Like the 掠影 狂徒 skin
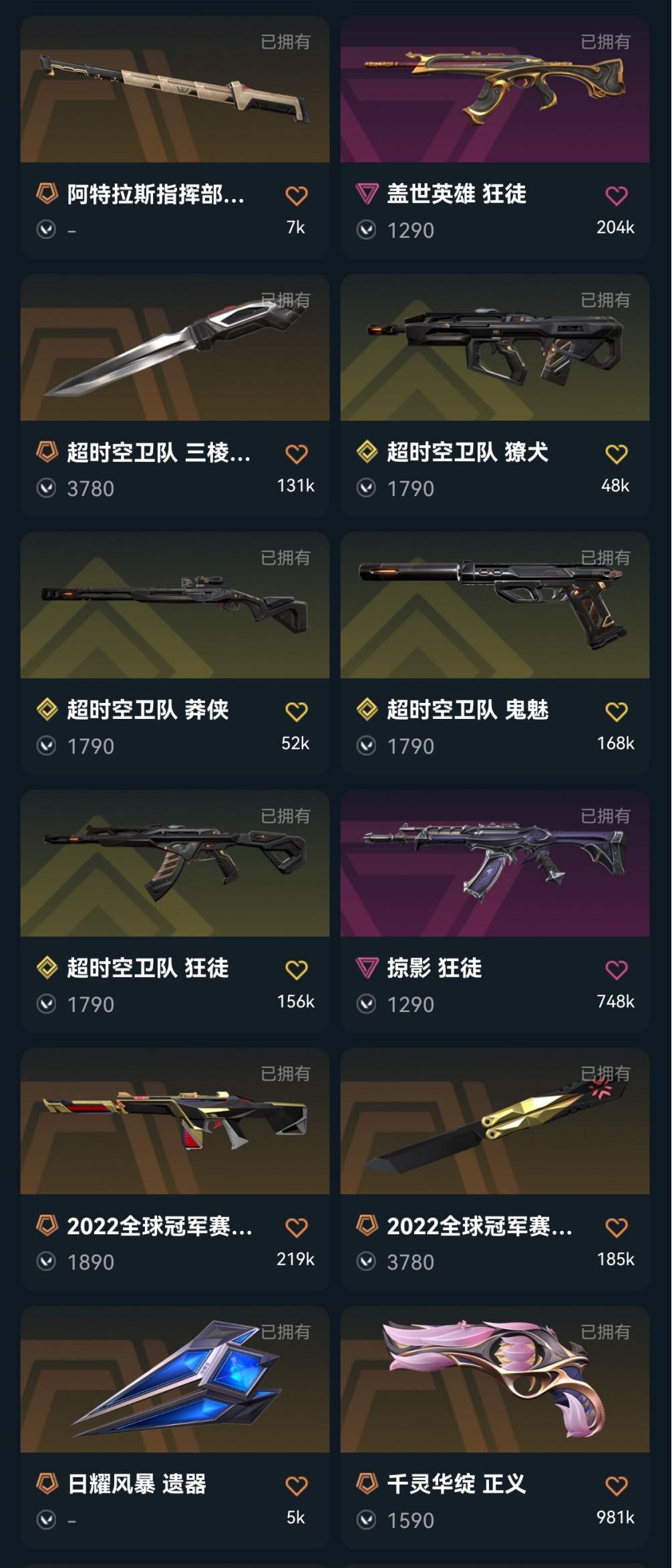Screen dimensions: 672x1568 616,970
